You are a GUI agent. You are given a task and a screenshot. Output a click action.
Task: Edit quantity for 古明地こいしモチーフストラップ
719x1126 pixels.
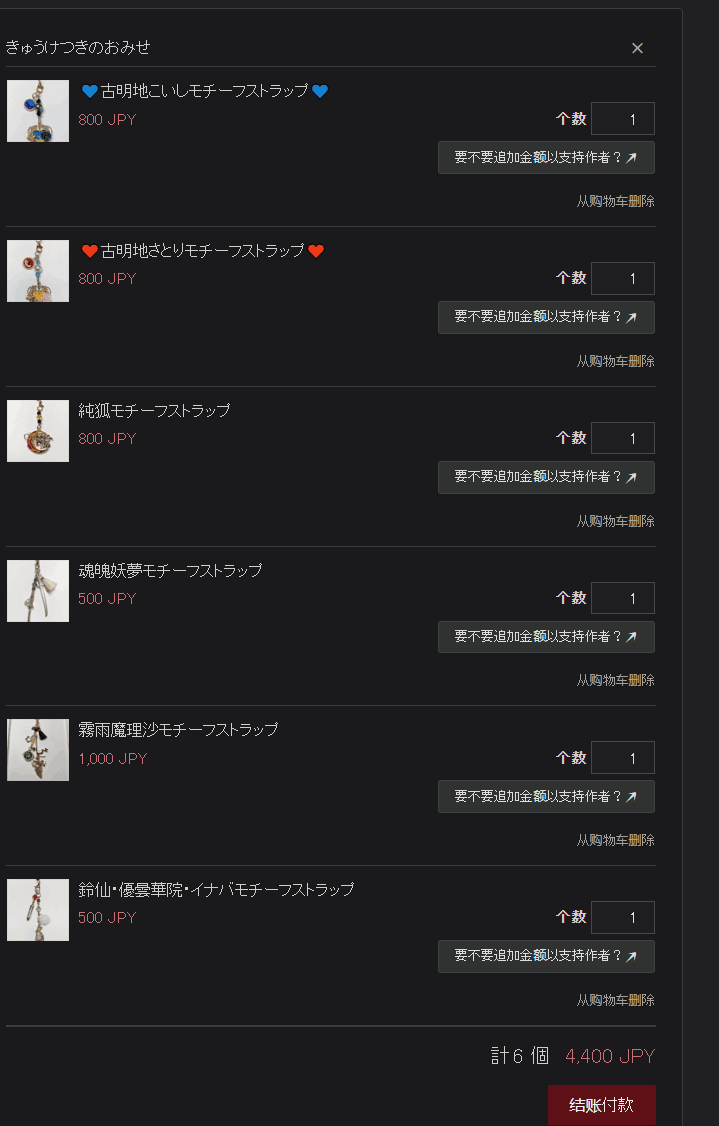pos(622,119)
